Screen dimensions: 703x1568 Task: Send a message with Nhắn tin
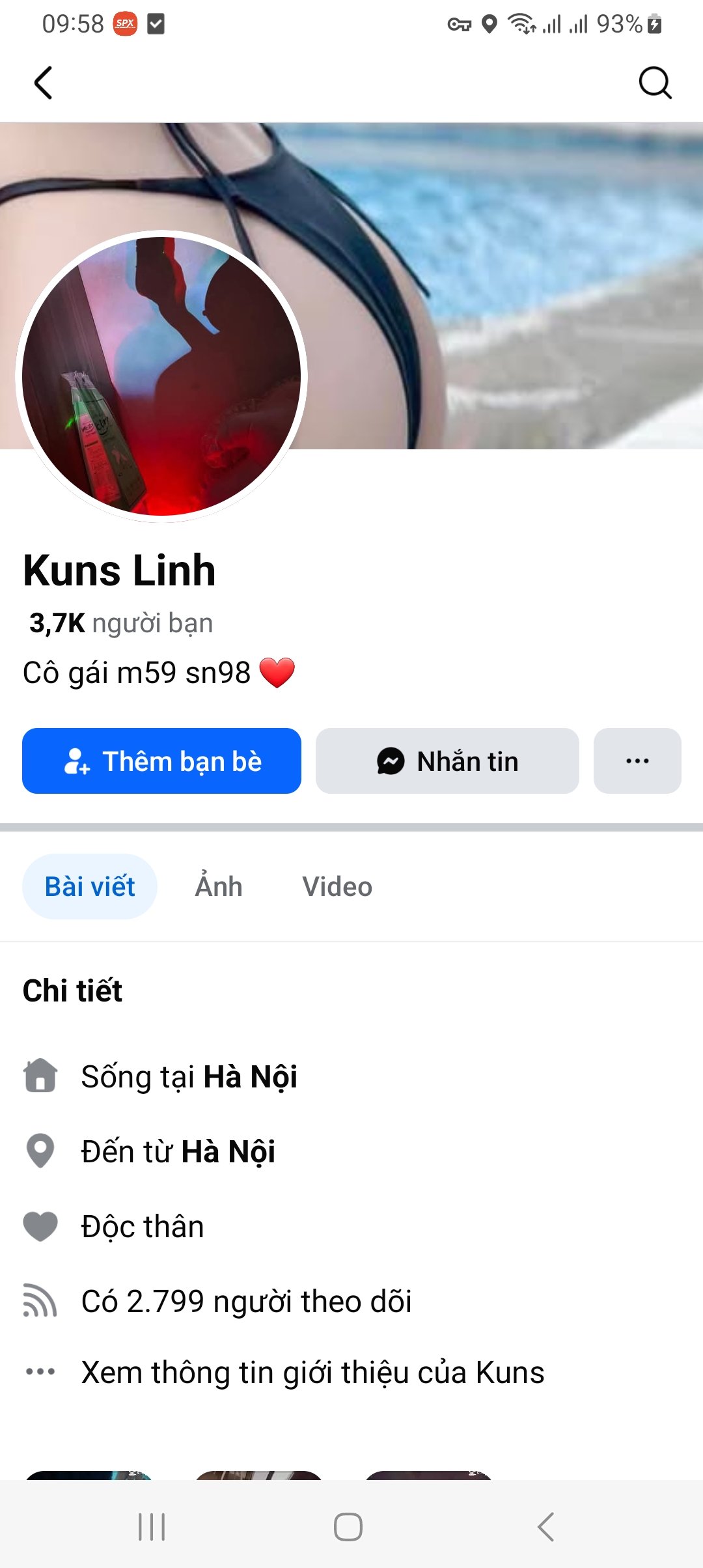pos(447,761)
